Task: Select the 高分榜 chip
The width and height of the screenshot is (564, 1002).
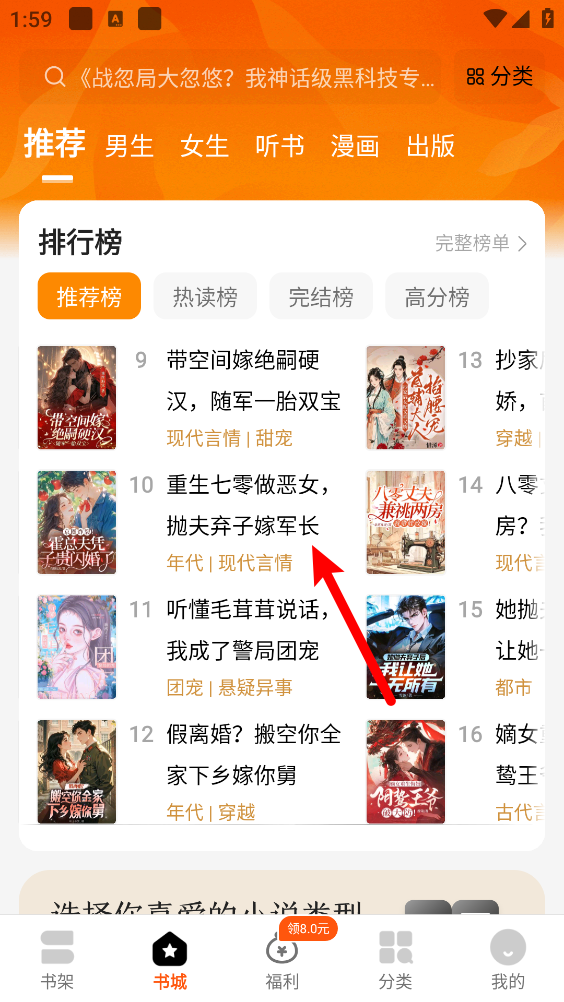Action: tap(437, 296)
